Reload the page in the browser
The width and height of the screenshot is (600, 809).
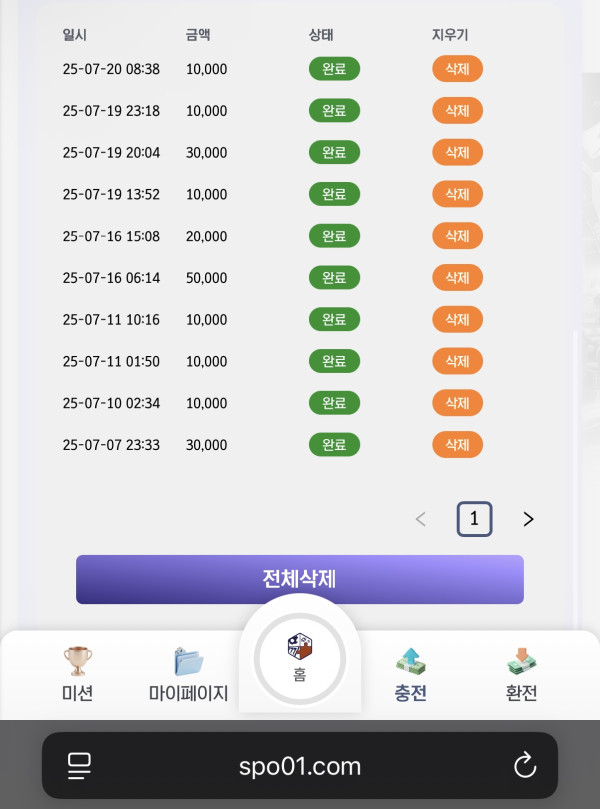tap(524, 766)
